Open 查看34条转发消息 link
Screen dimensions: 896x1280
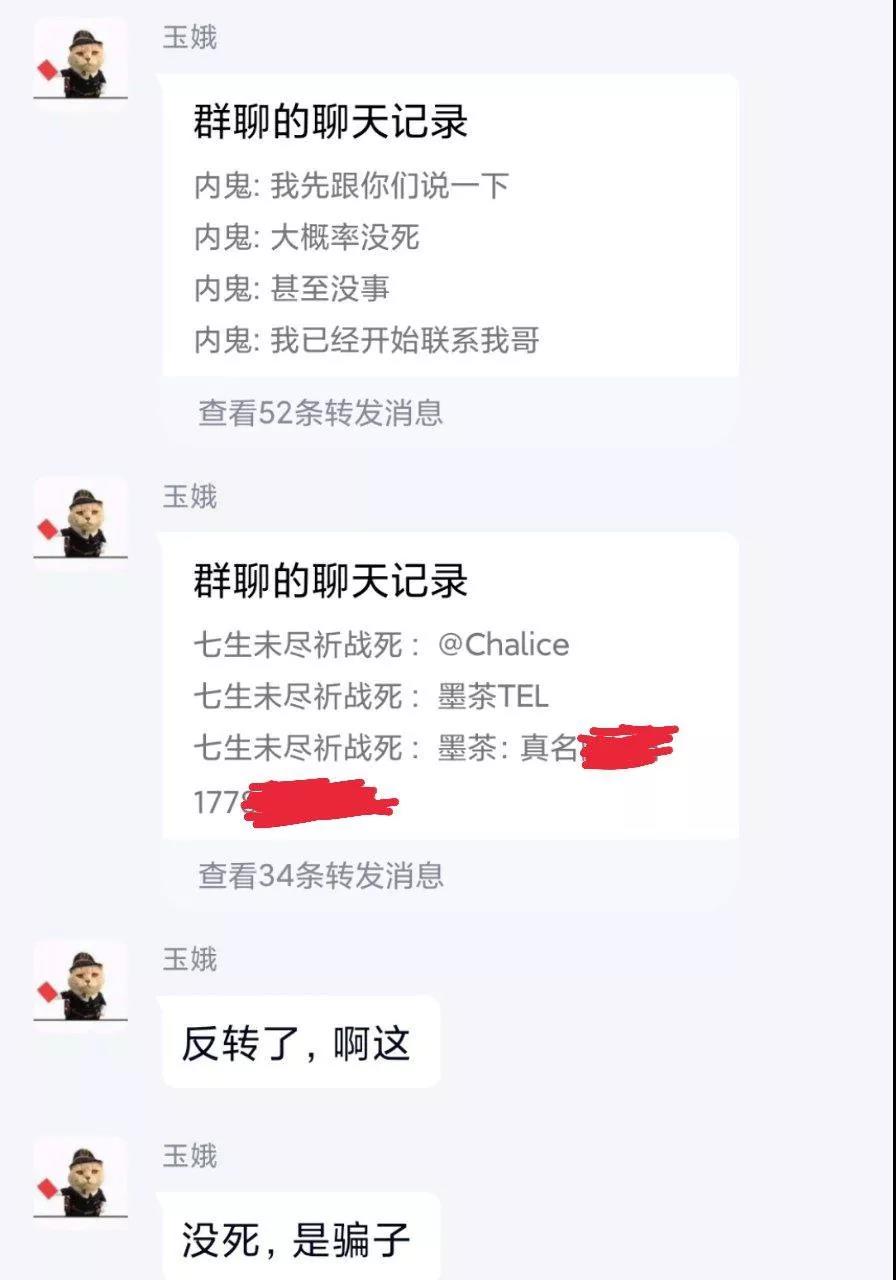click(320, 878)
